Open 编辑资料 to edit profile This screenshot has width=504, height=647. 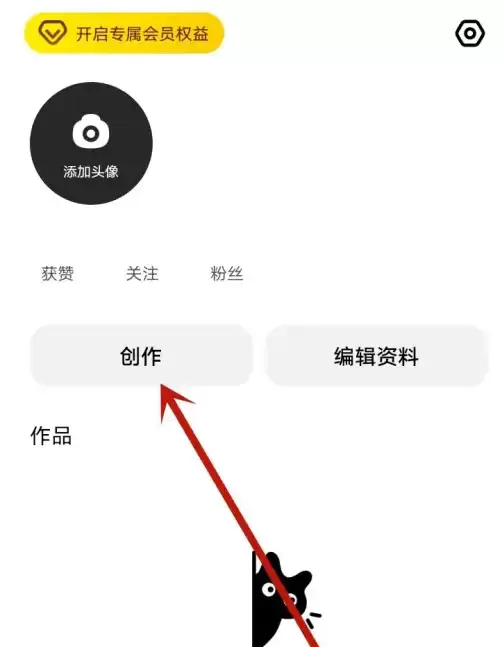pos(376,356)
